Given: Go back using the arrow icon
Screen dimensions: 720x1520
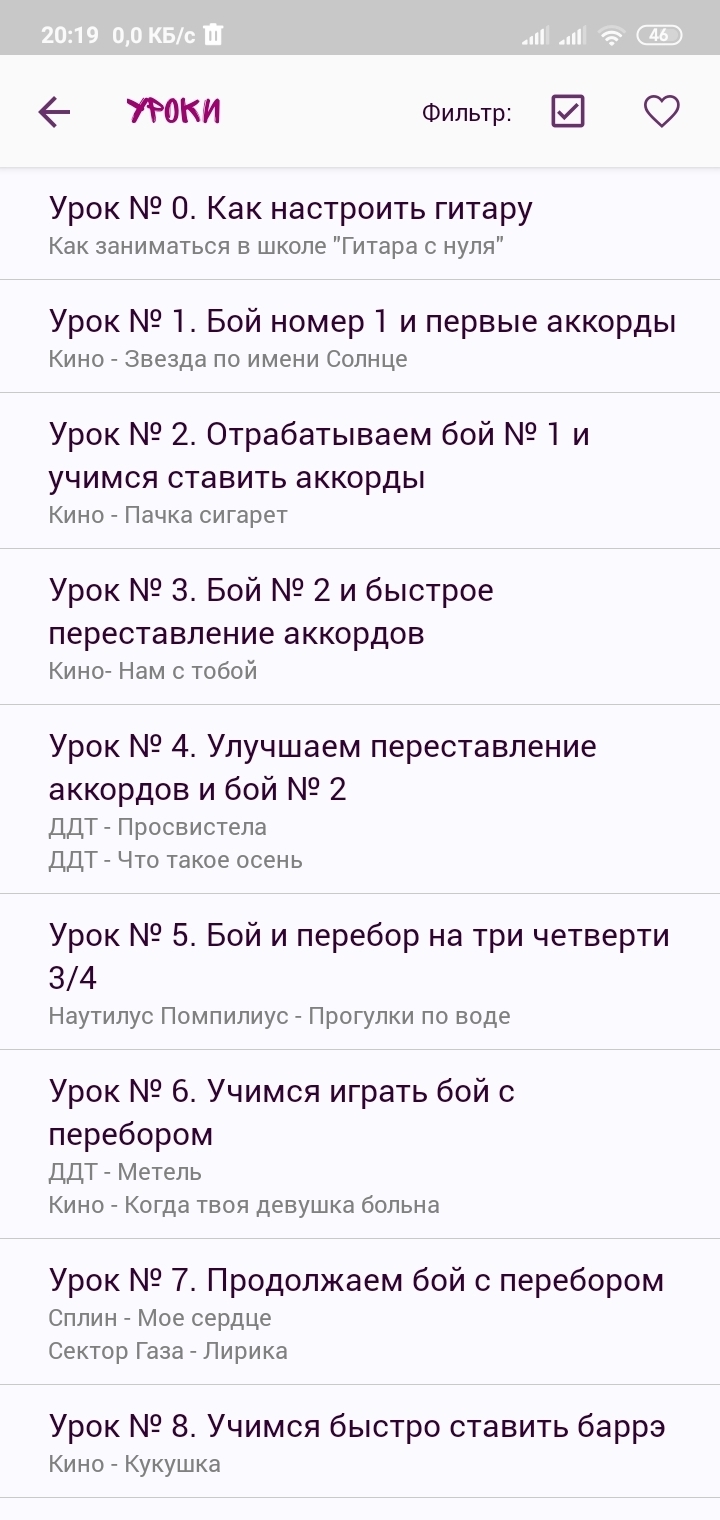Looking at the screenshot, I should coord(54,112).
